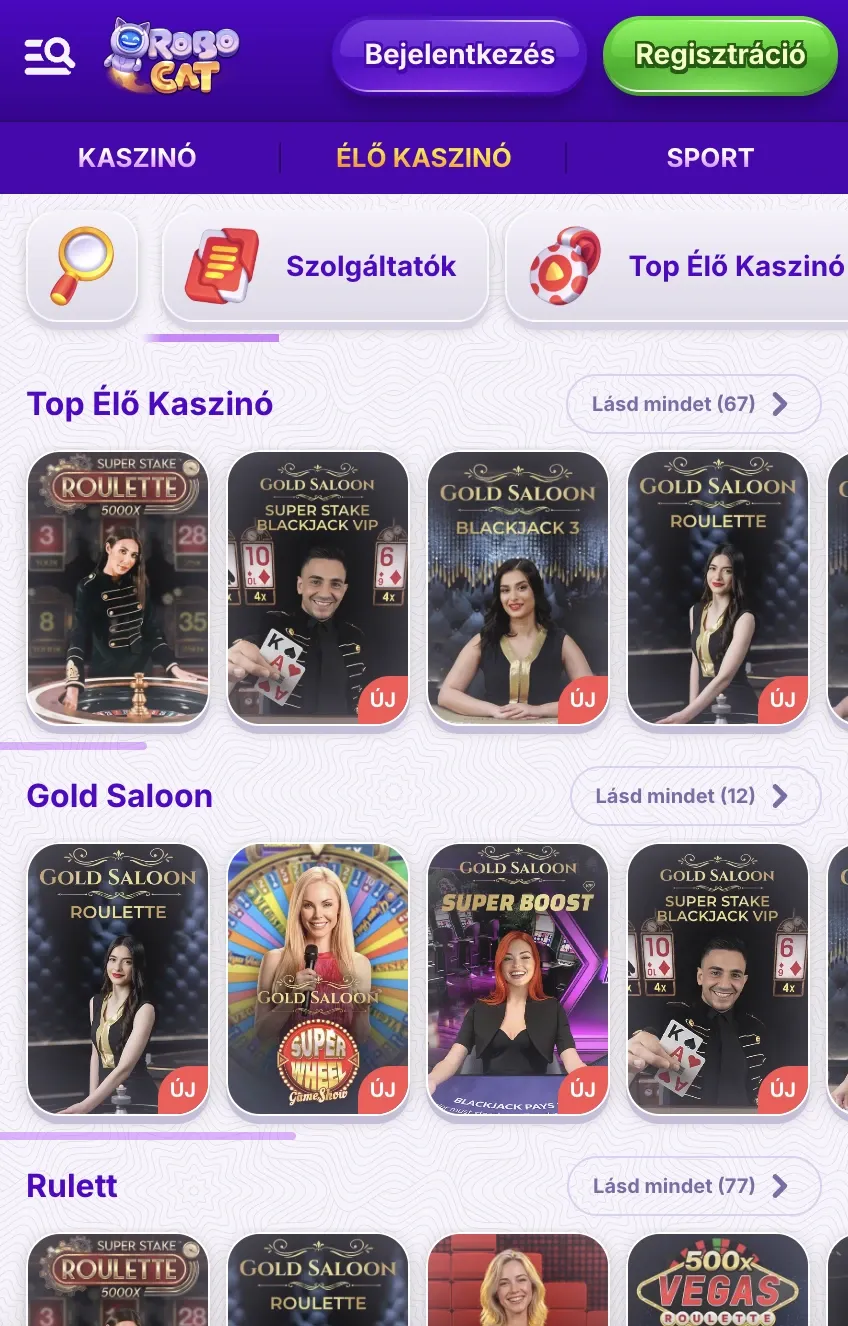Select the Szolgáltatók card icon
Viewport: 848px width, 1326px height.
click(x=222, y=266)
